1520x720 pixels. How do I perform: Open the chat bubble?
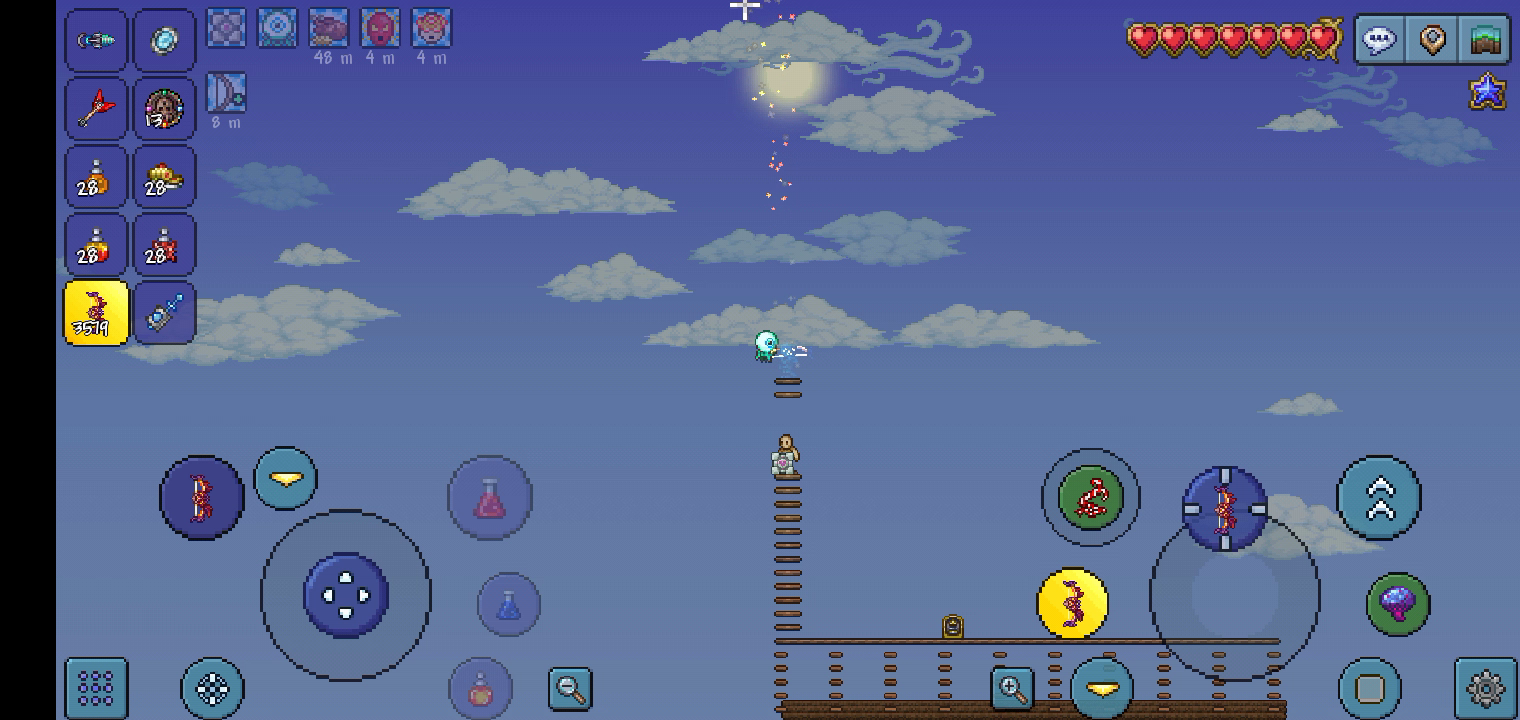point(1380,41)
